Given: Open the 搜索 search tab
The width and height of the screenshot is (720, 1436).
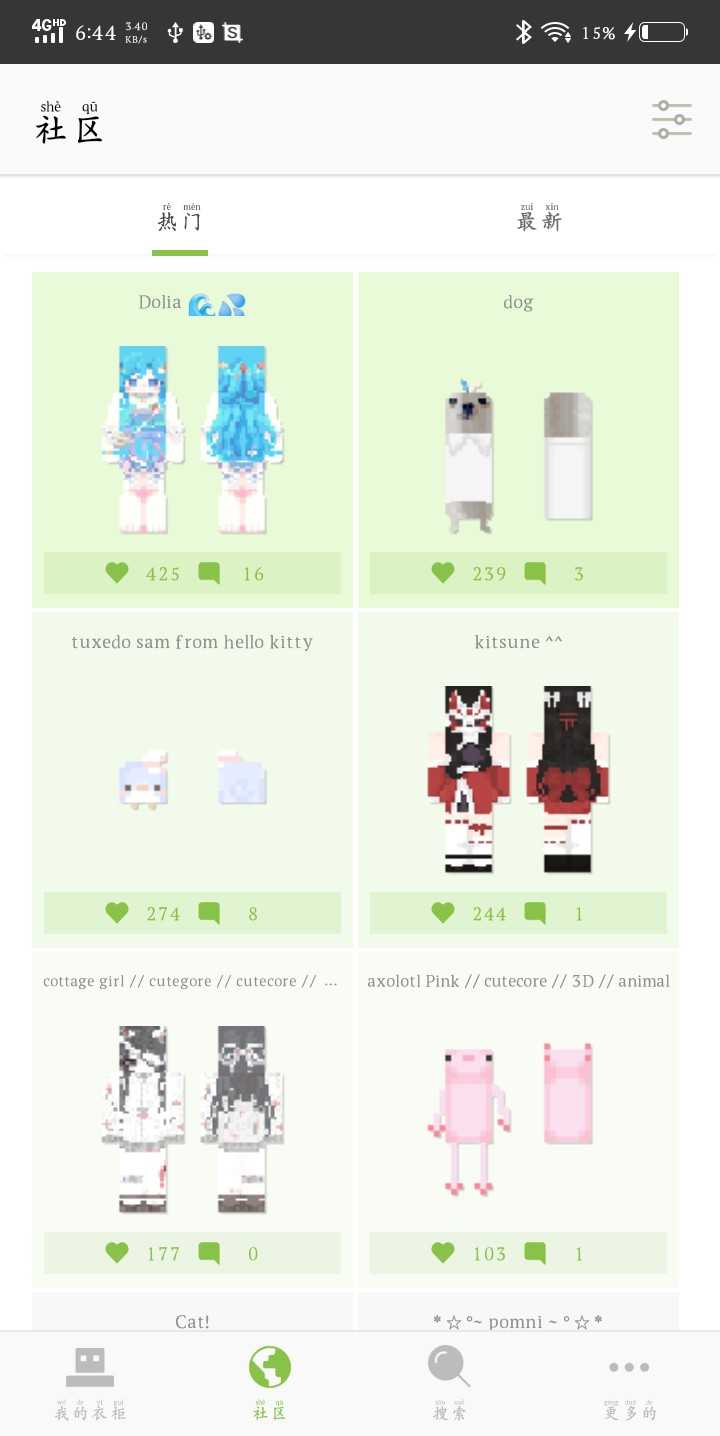Looking at the screenshot, I should click(449, 1383).
